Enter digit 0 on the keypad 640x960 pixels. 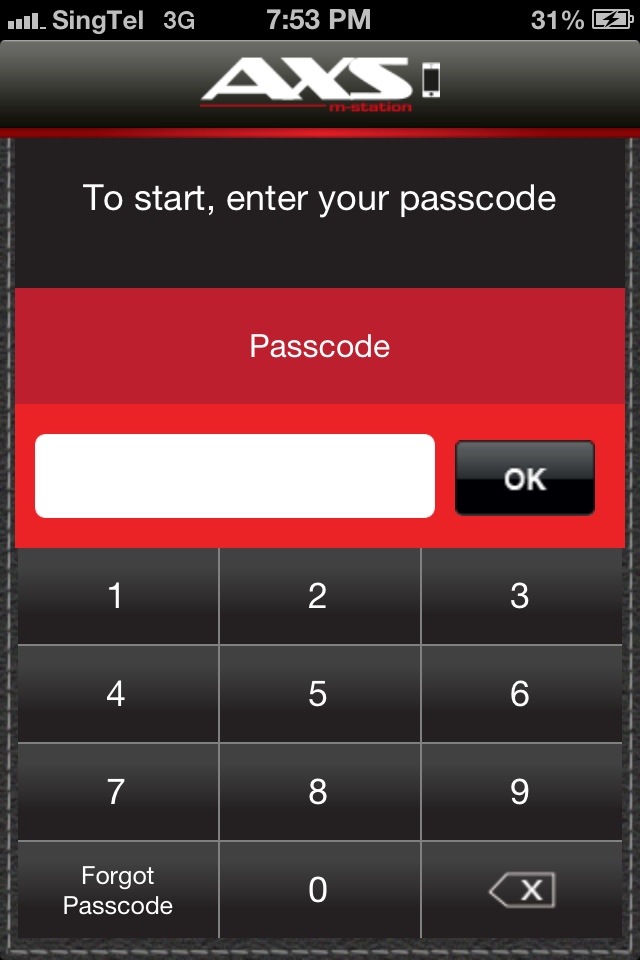click(319, 889)
